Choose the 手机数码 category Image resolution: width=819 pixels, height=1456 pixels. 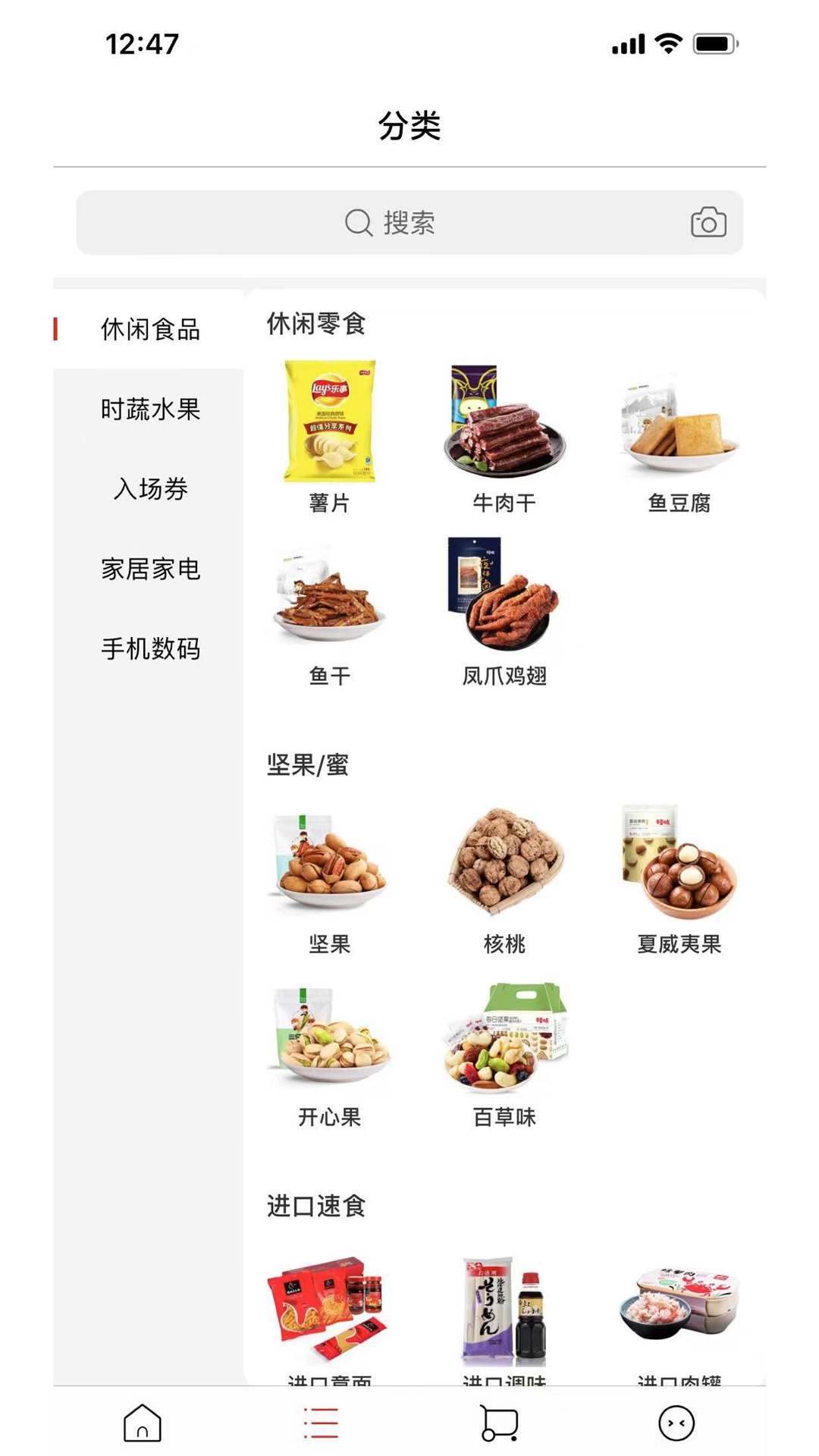click(150, 648)
